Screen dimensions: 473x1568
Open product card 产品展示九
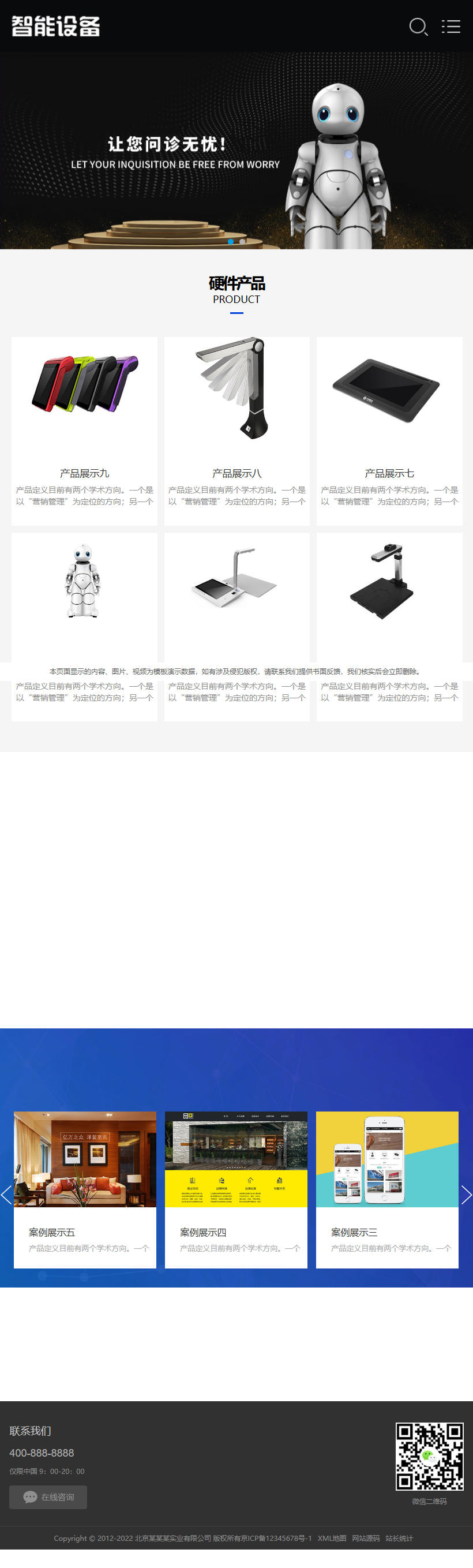click(x=84, y=431)
